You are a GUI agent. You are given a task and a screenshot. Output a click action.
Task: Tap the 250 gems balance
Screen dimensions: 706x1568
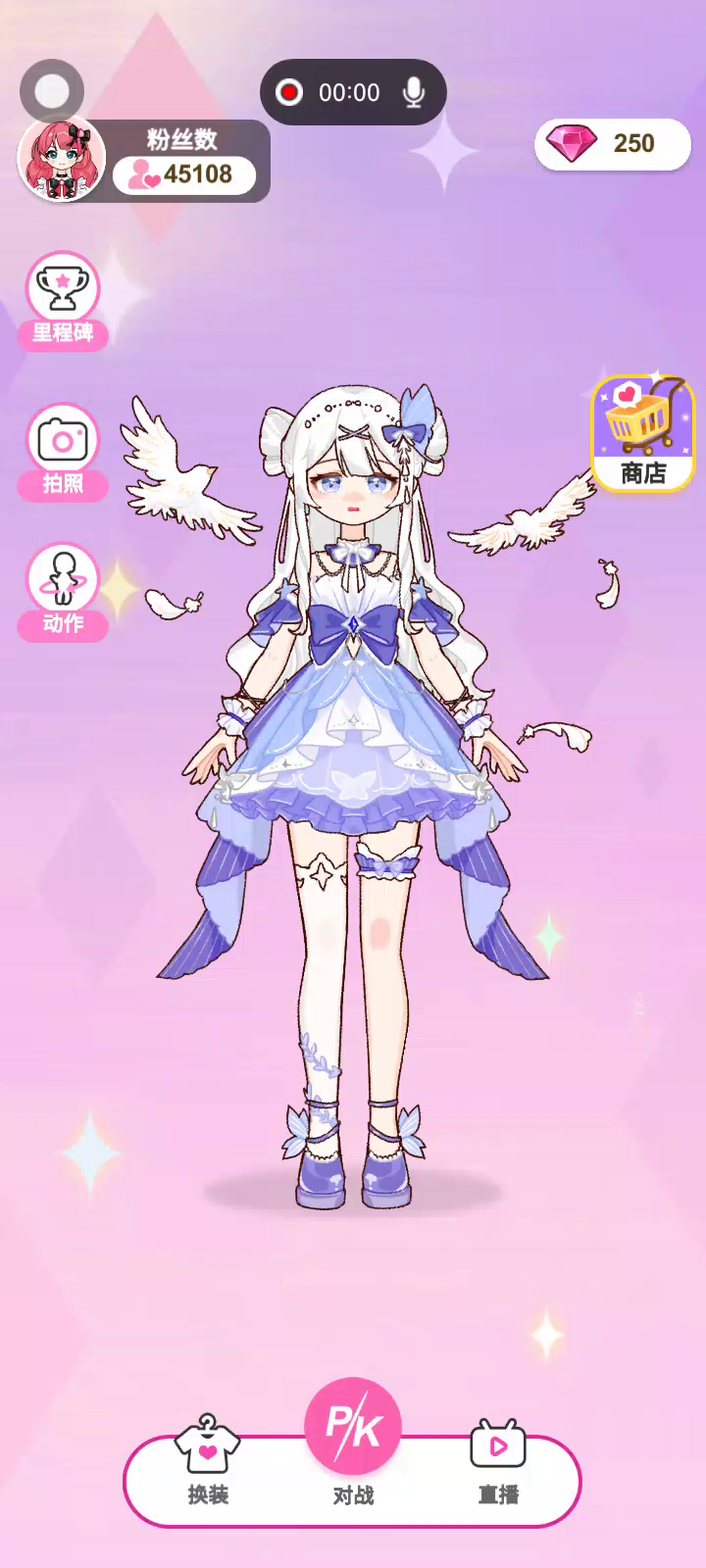(x=613, y=144)
